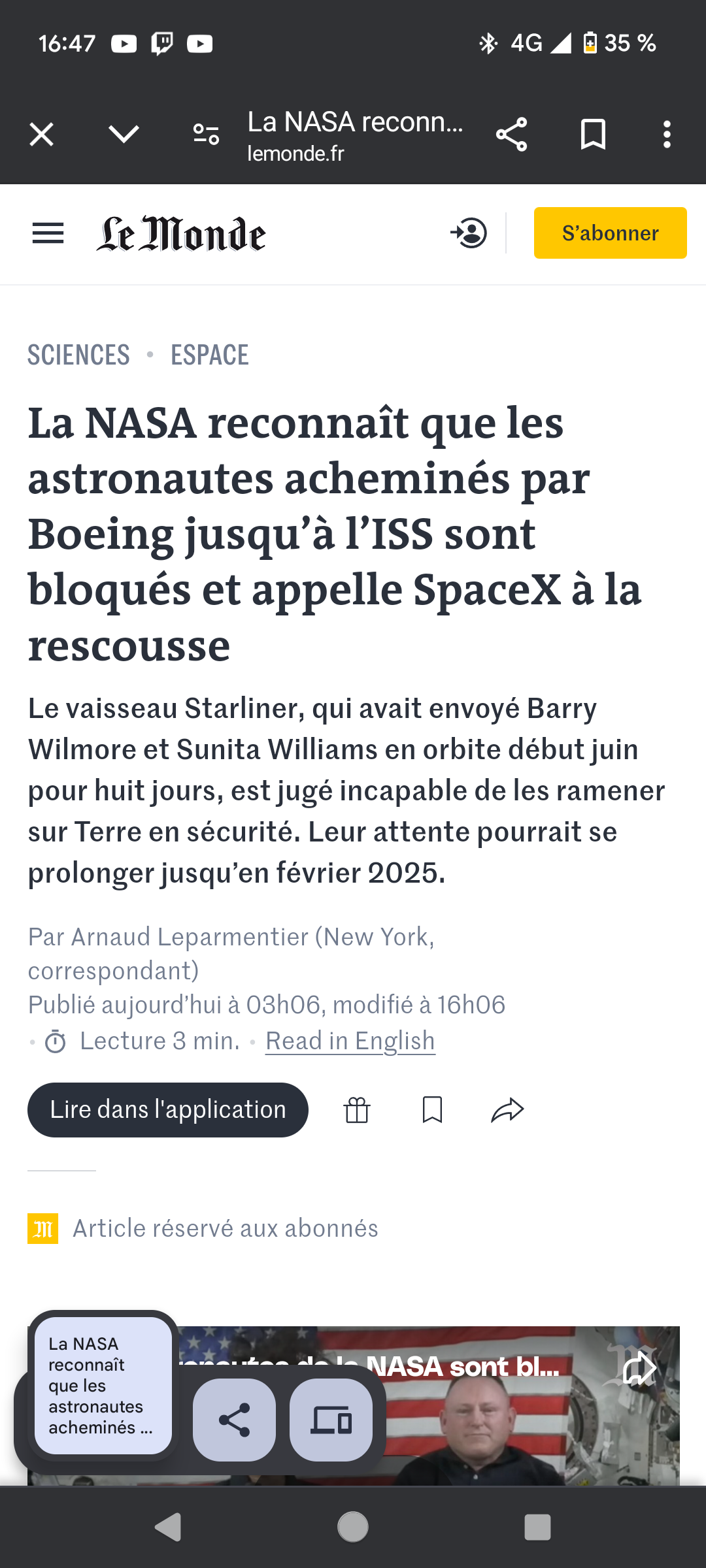706x1568 pixels.
Task: Share the article using the arrow icon
Action: tap(508, 1110)
